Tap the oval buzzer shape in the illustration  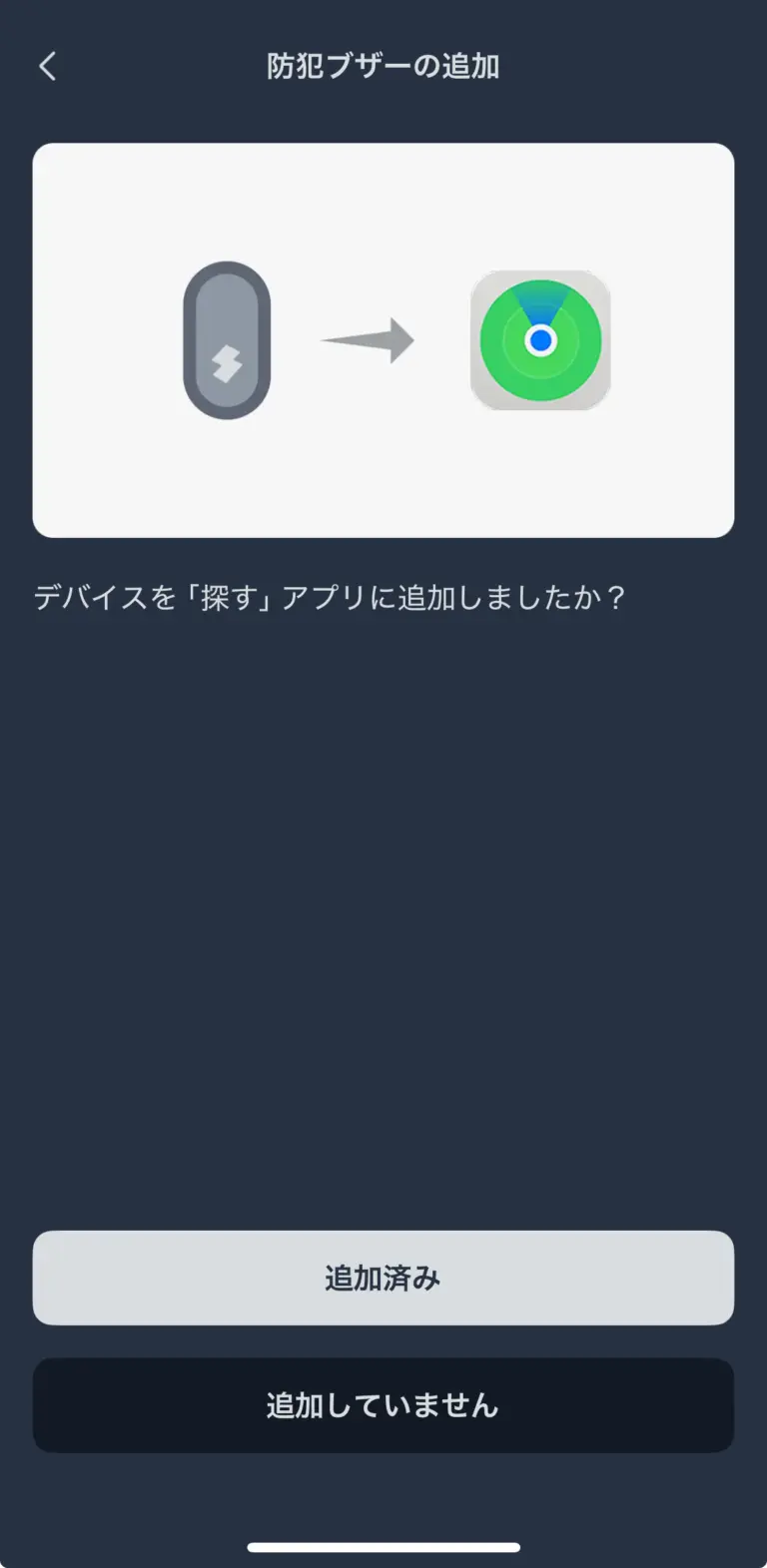[x=226, y=339]
